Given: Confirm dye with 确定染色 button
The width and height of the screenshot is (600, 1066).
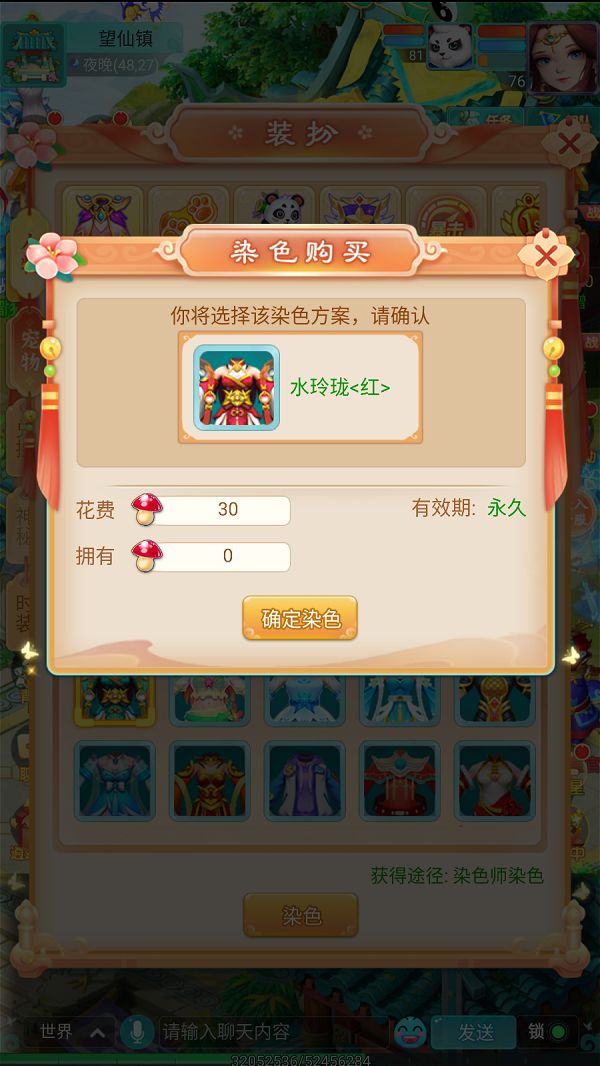Looking at the screenshot, I should point(300,619).
